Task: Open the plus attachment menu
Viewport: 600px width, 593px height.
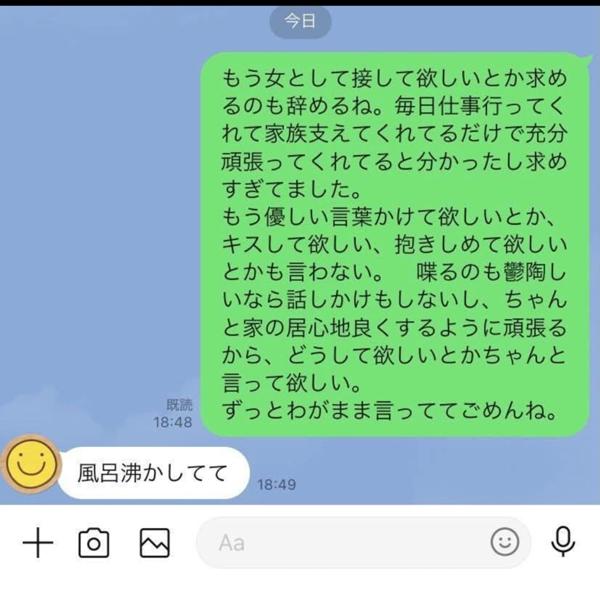Action: (37, 543)
